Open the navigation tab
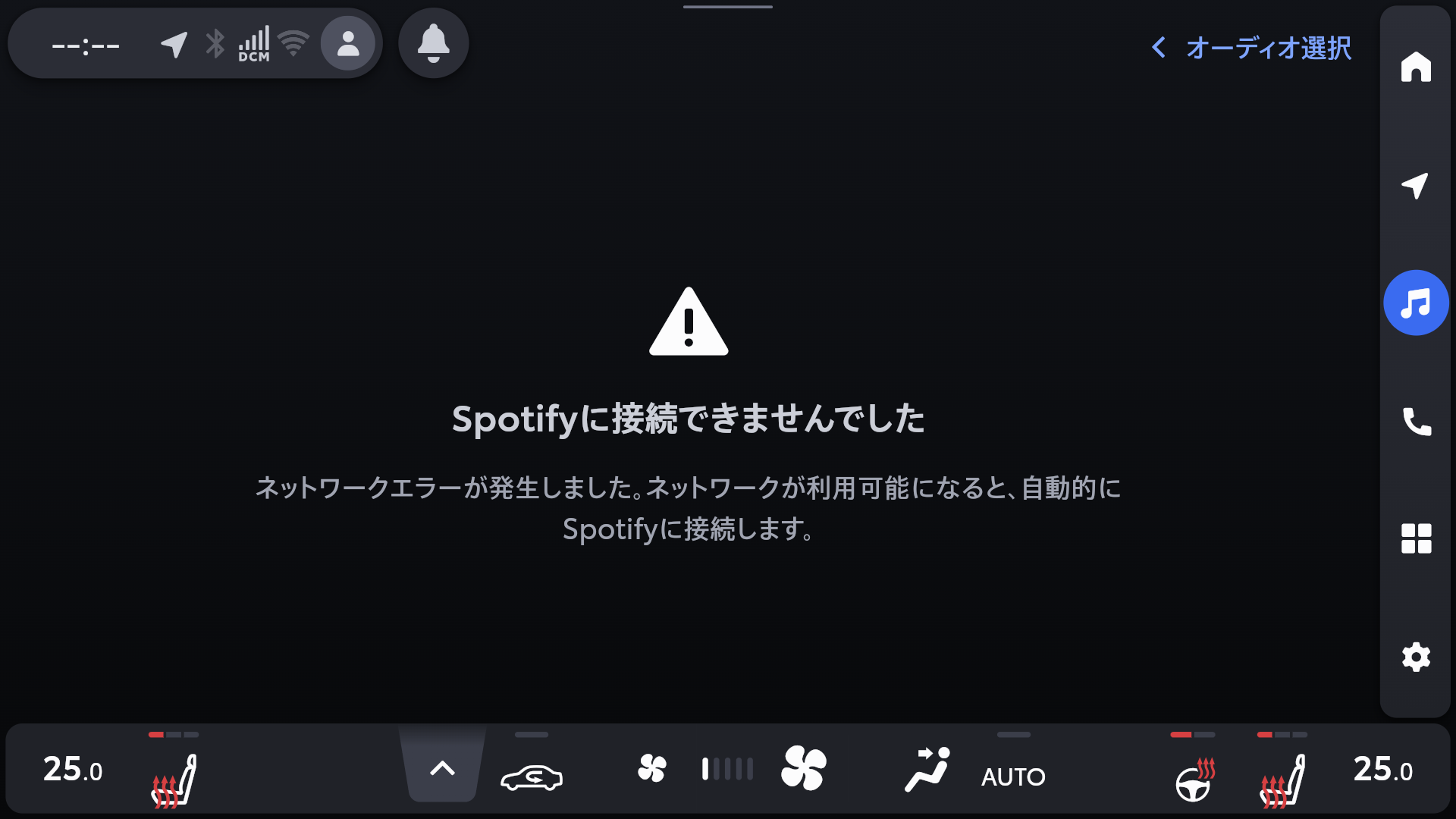Image resolution: width=1456 pixels, height=819 pixels. (1415, 185)
